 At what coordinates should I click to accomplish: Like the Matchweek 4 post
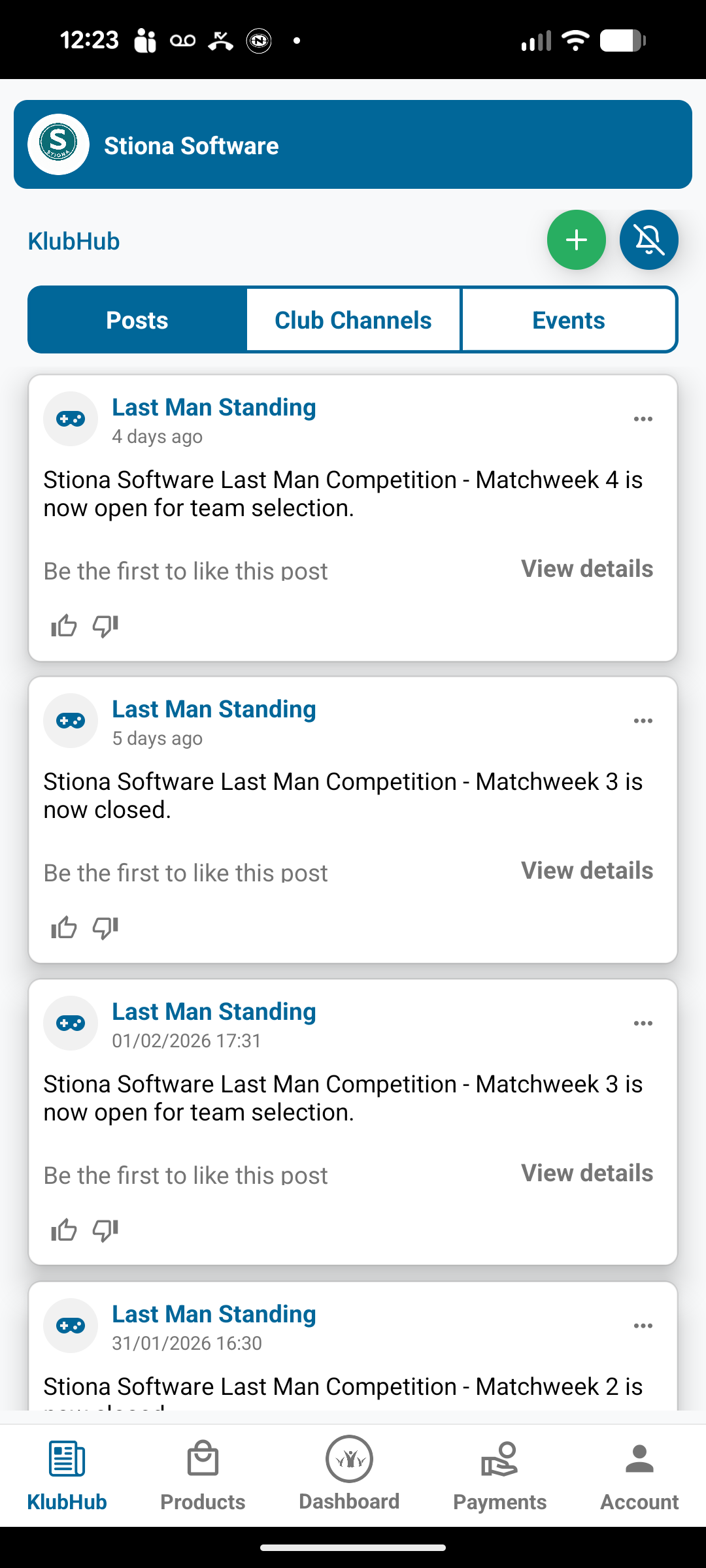coord(63,625)
